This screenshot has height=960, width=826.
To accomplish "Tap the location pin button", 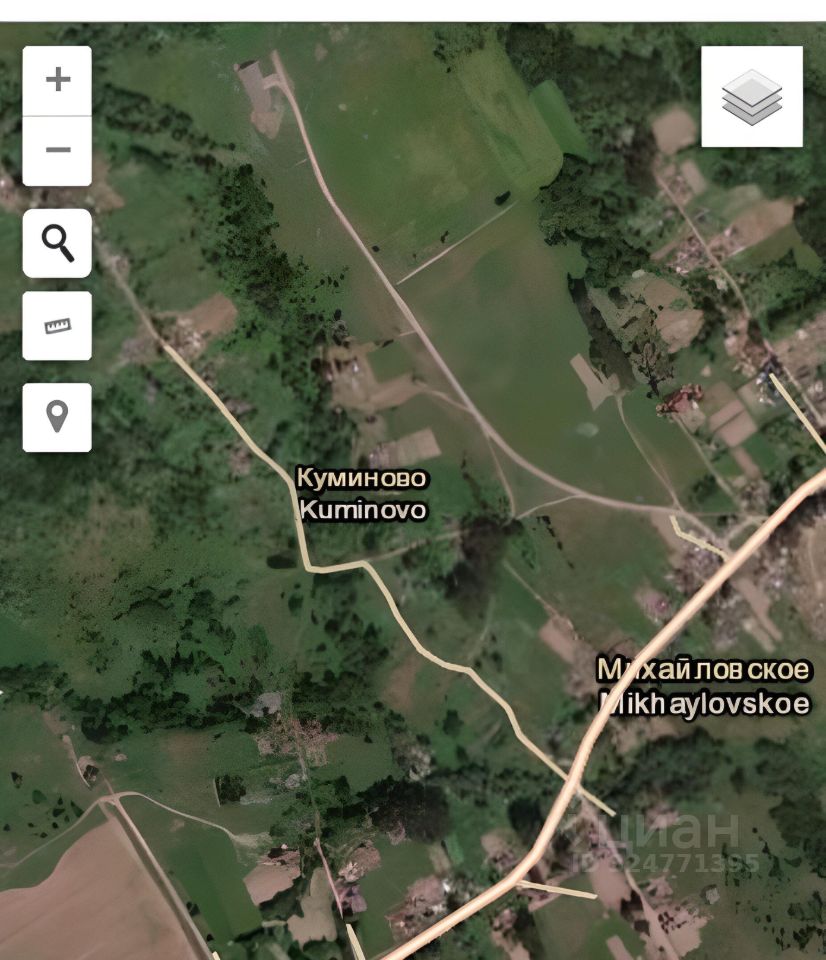I will click(x=57, y=416).
